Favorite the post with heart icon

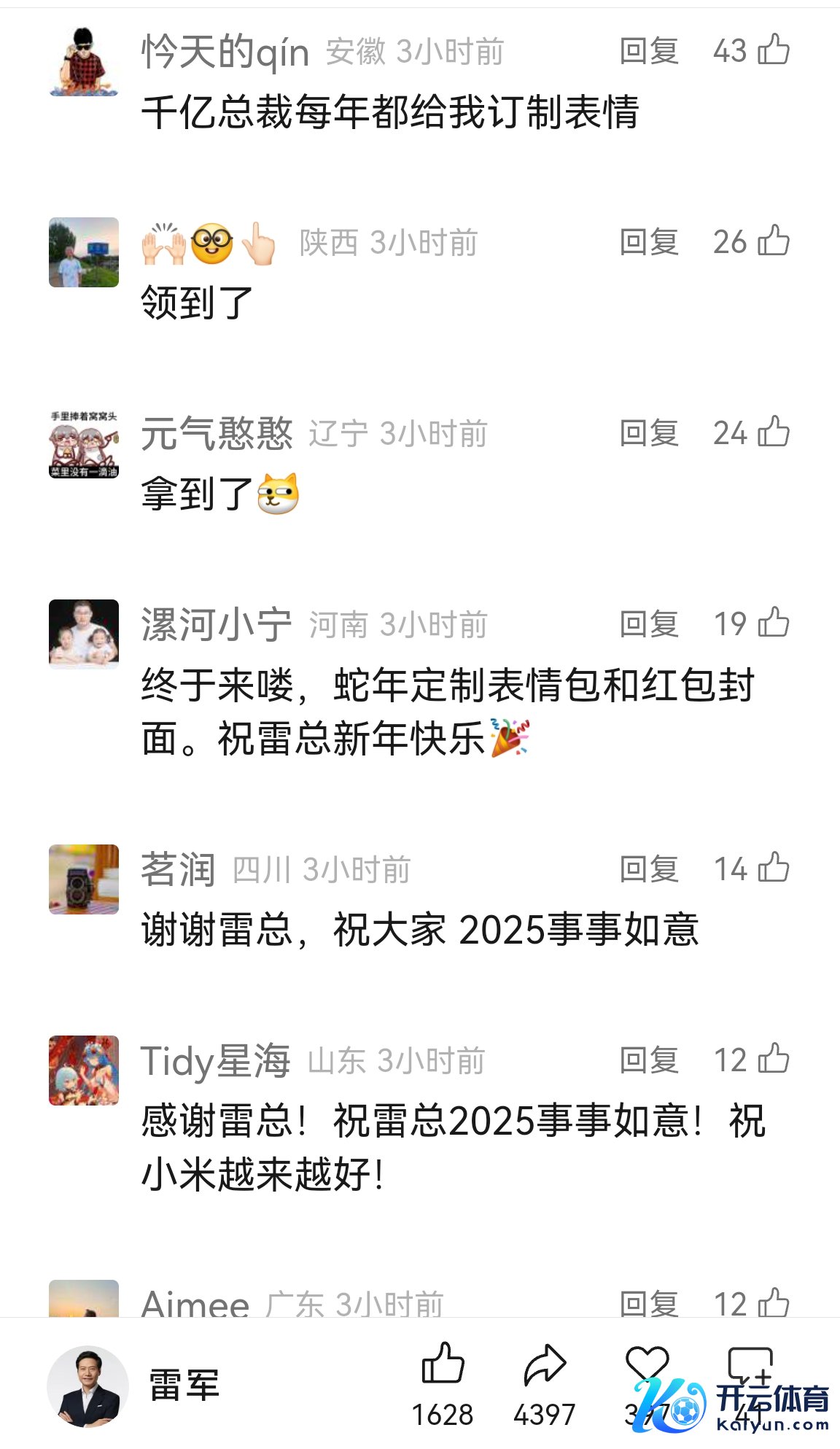click(x=647, y=1364)
